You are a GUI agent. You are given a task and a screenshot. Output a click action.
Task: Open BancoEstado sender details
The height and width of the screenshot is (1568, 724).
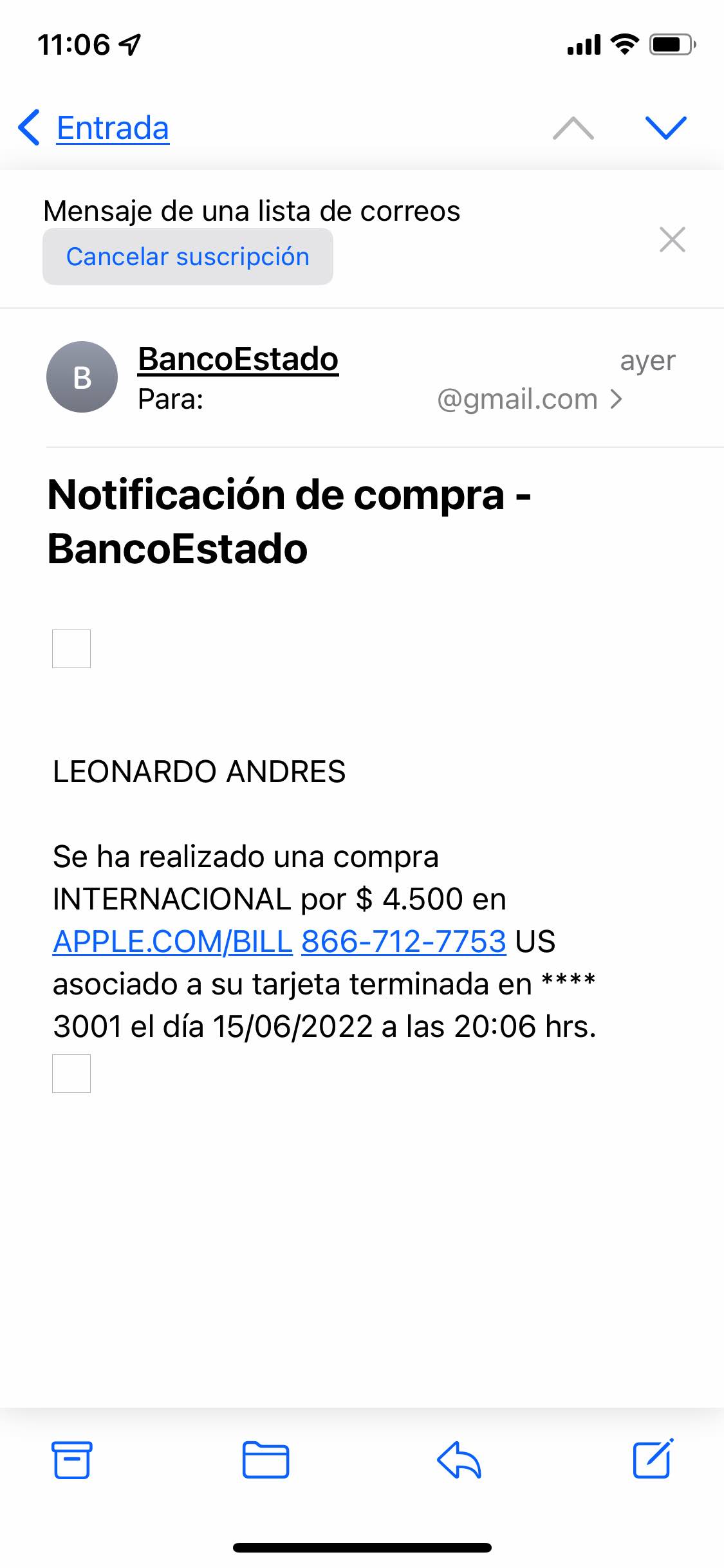tap(238, 359)
